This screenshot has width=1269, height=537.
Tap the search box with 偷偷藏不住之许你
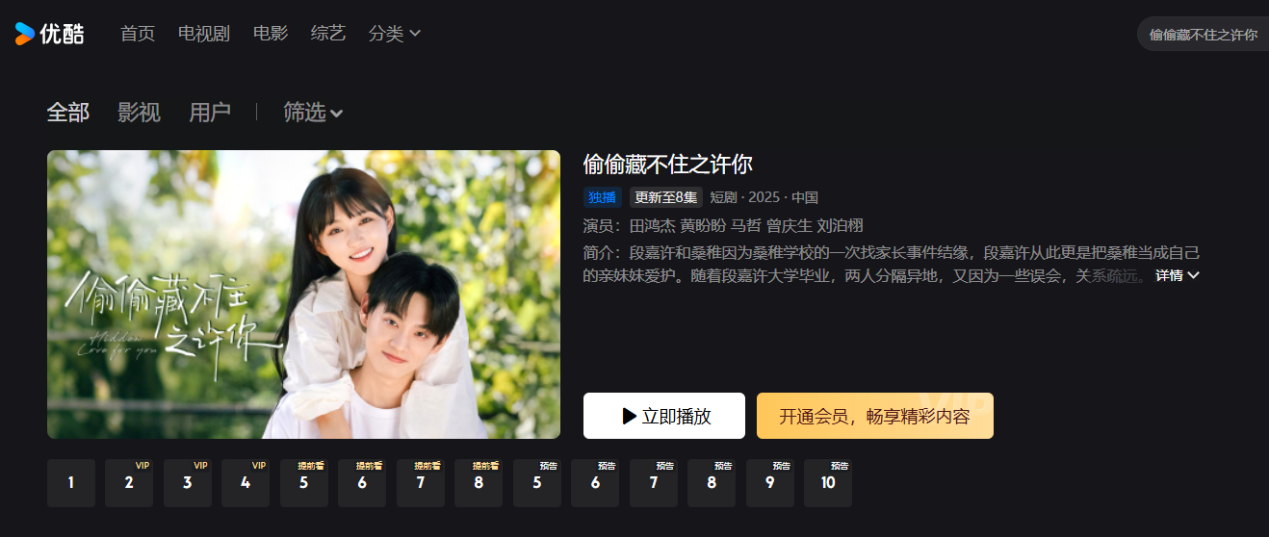tap(1203, 34)
